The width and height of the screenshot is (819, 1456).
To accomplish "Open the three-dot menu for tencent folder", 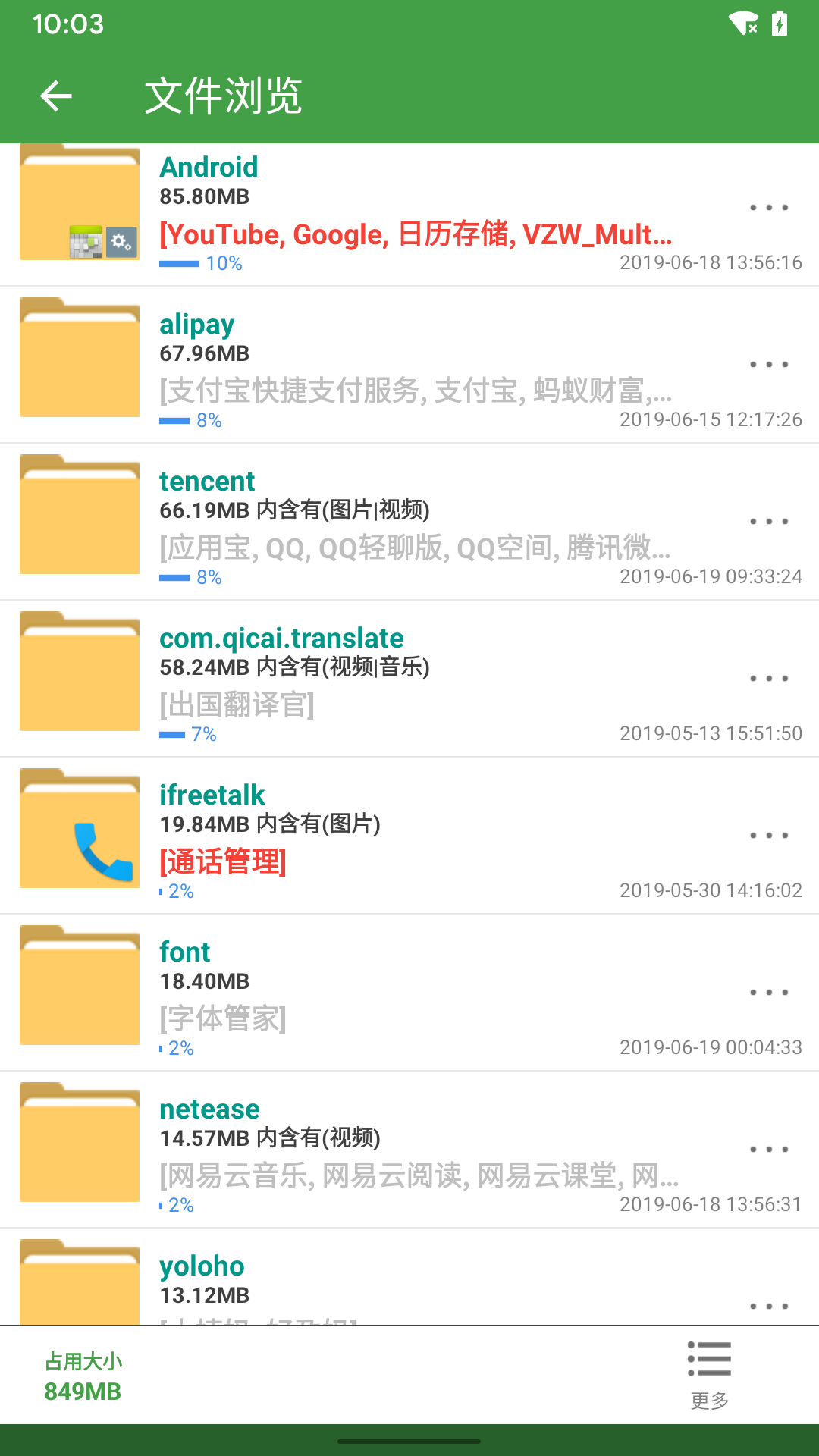I will pos(769,521).
